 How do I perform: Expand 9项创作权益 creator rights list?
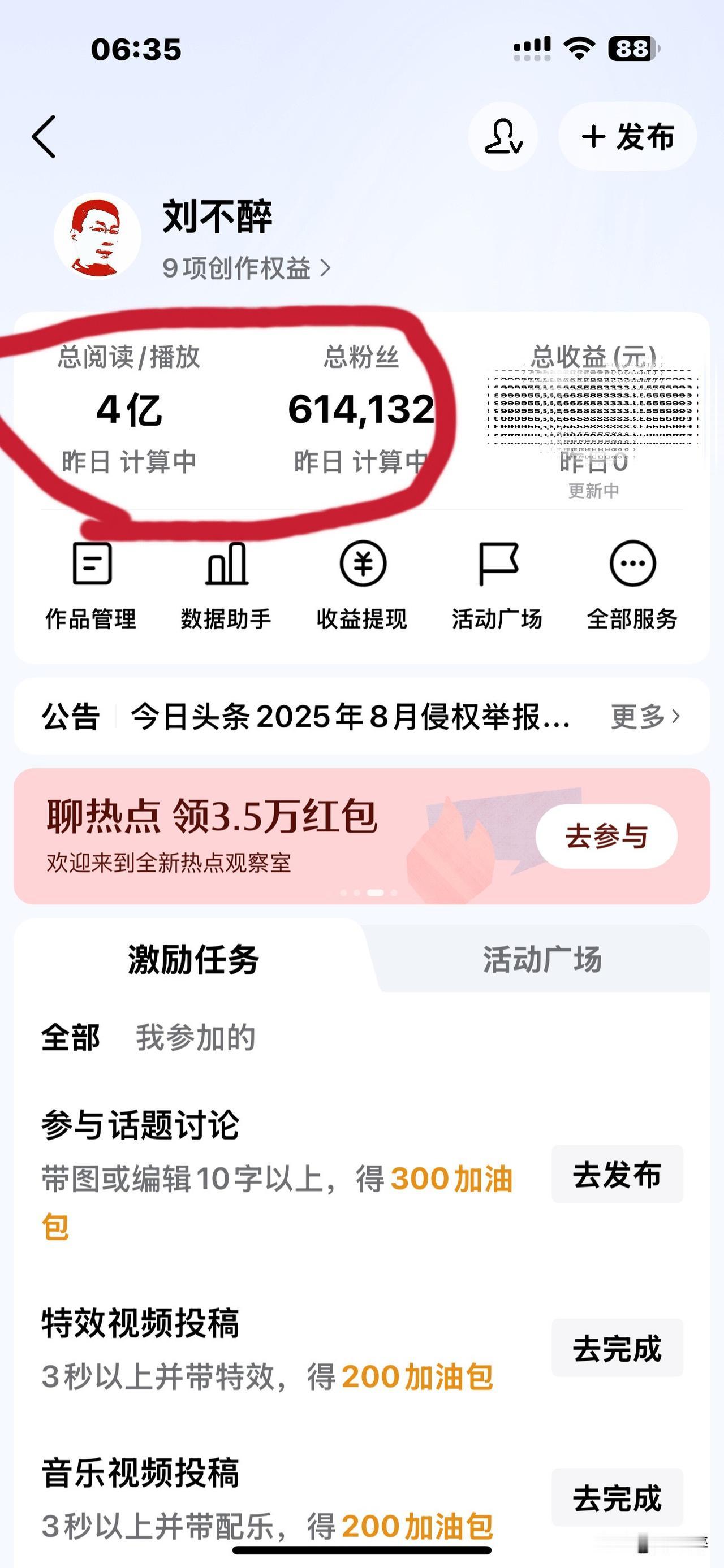coord(244,268)
